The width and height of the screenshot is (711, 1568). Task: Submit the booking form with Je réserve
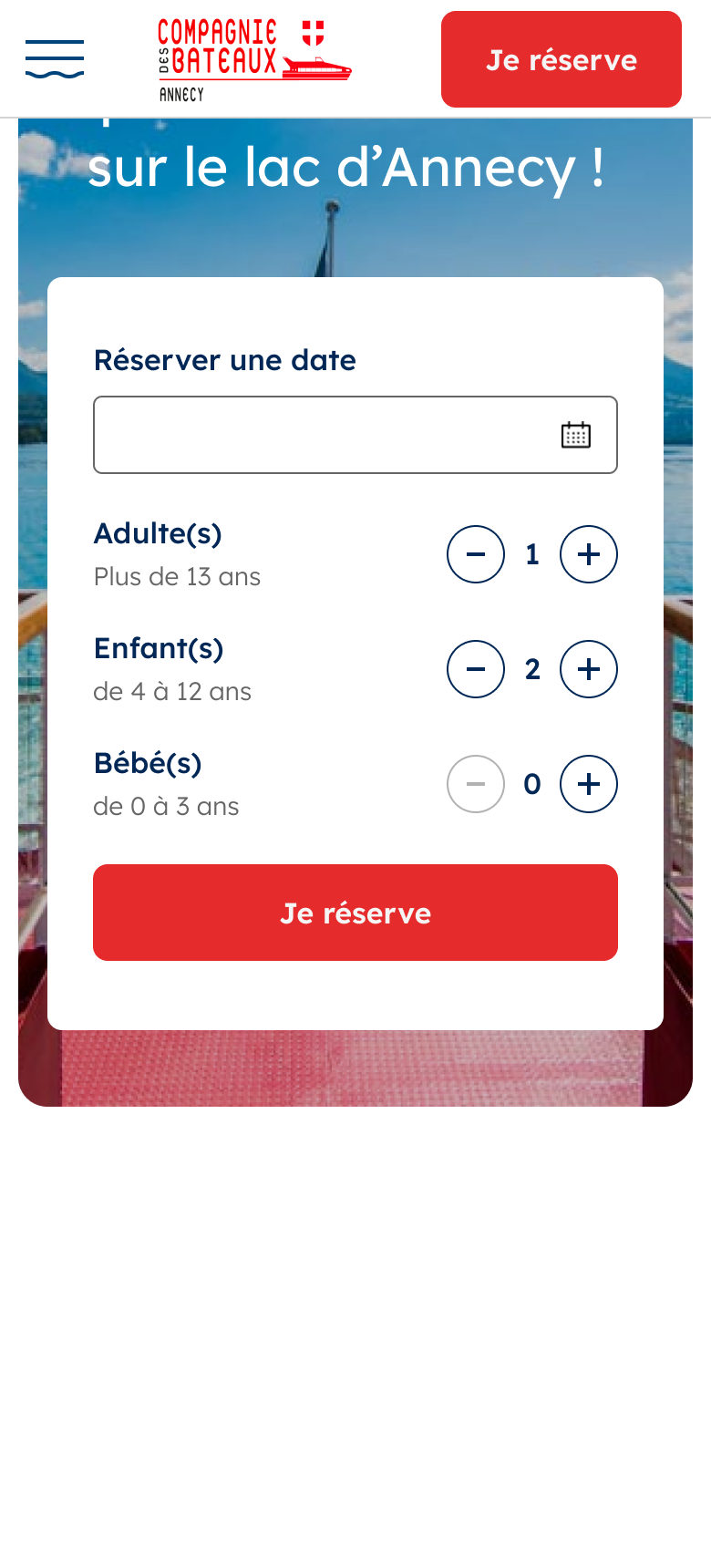(355, 913)
